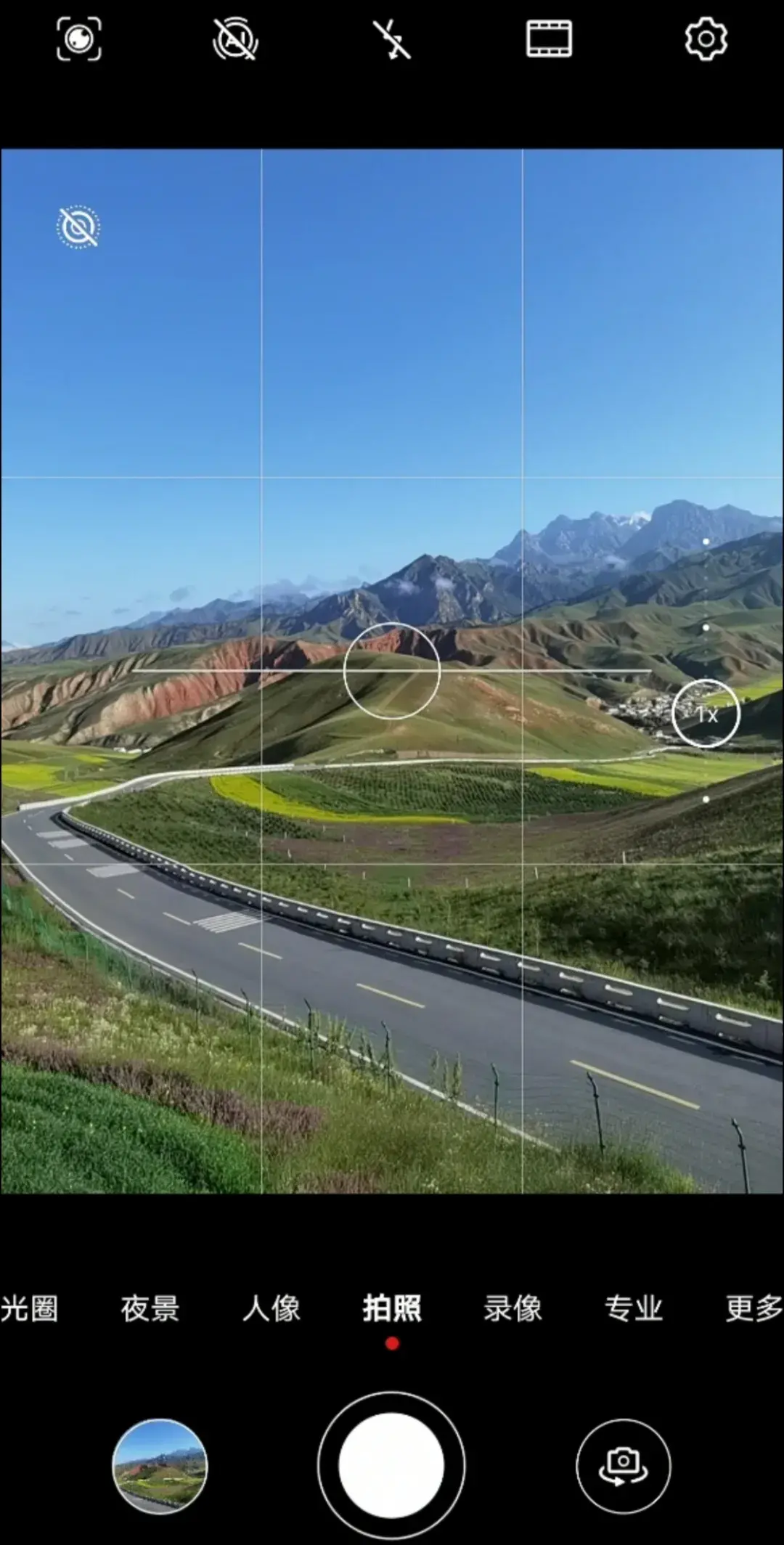Flip to the front camera

point(623,1467)
